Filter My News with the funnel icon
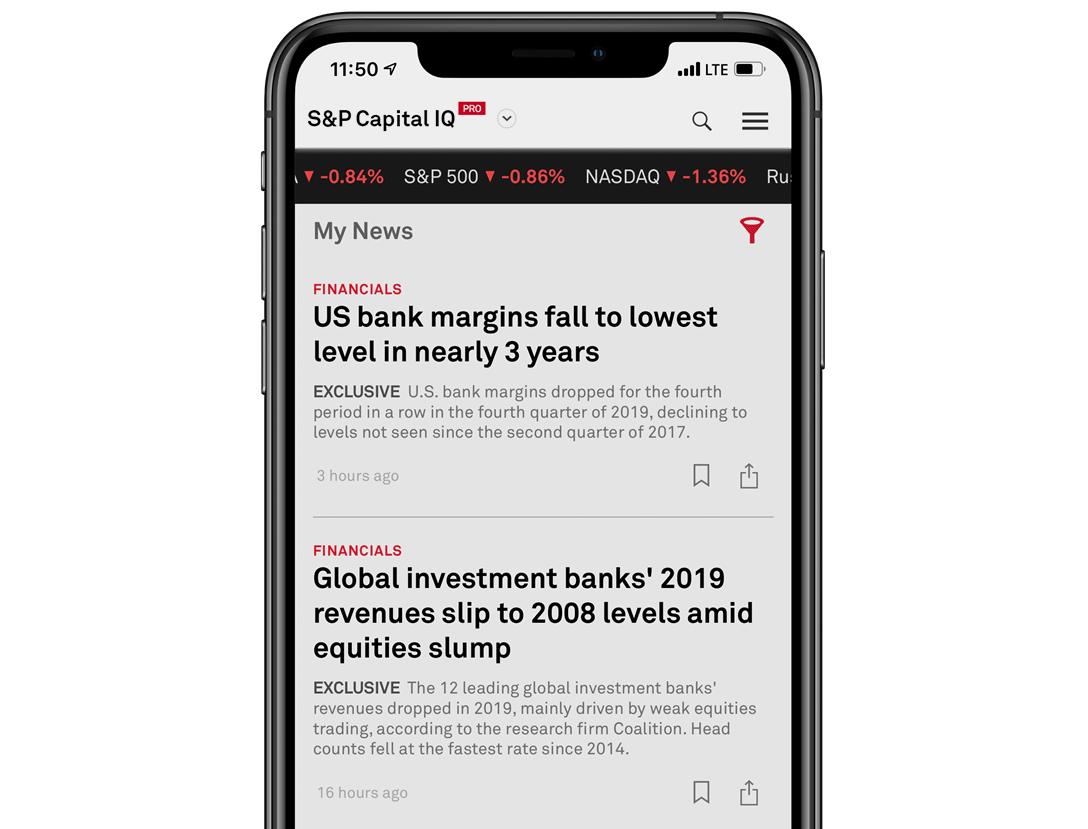The image size is (1088, 829). click(751, 231)
